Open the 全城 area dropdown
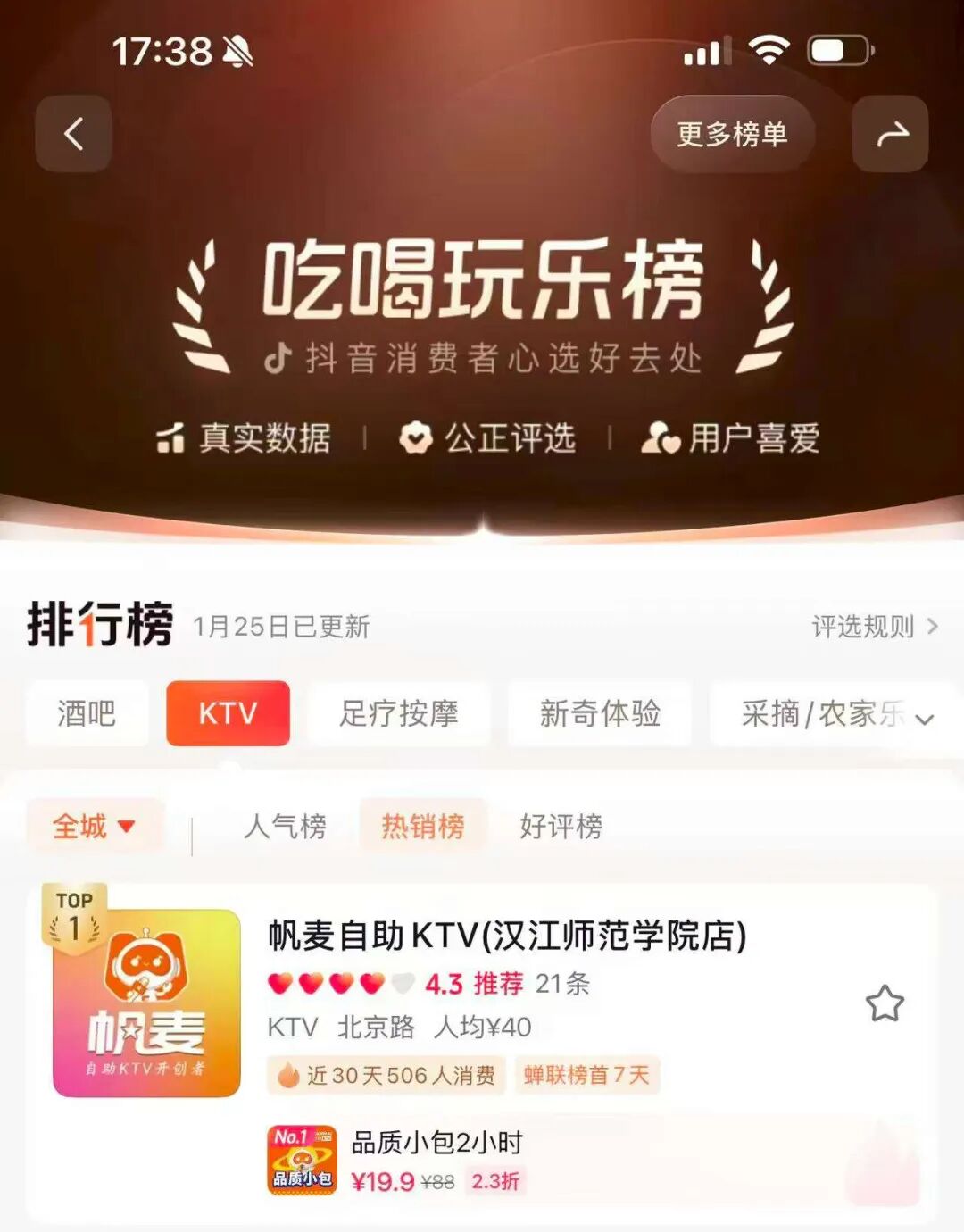 [94, 826]
